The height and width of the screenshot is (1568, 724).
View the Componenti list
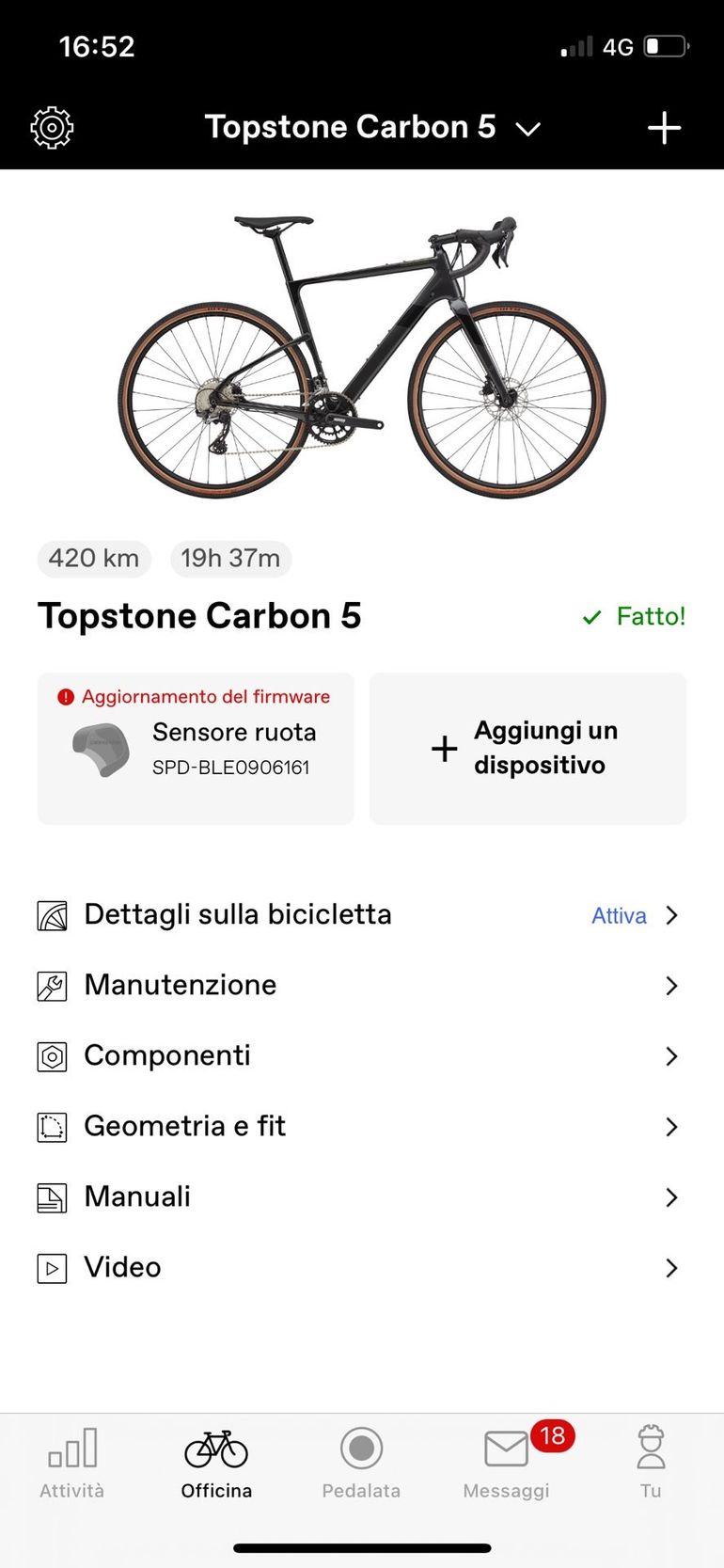click(x=357, y=1056)
